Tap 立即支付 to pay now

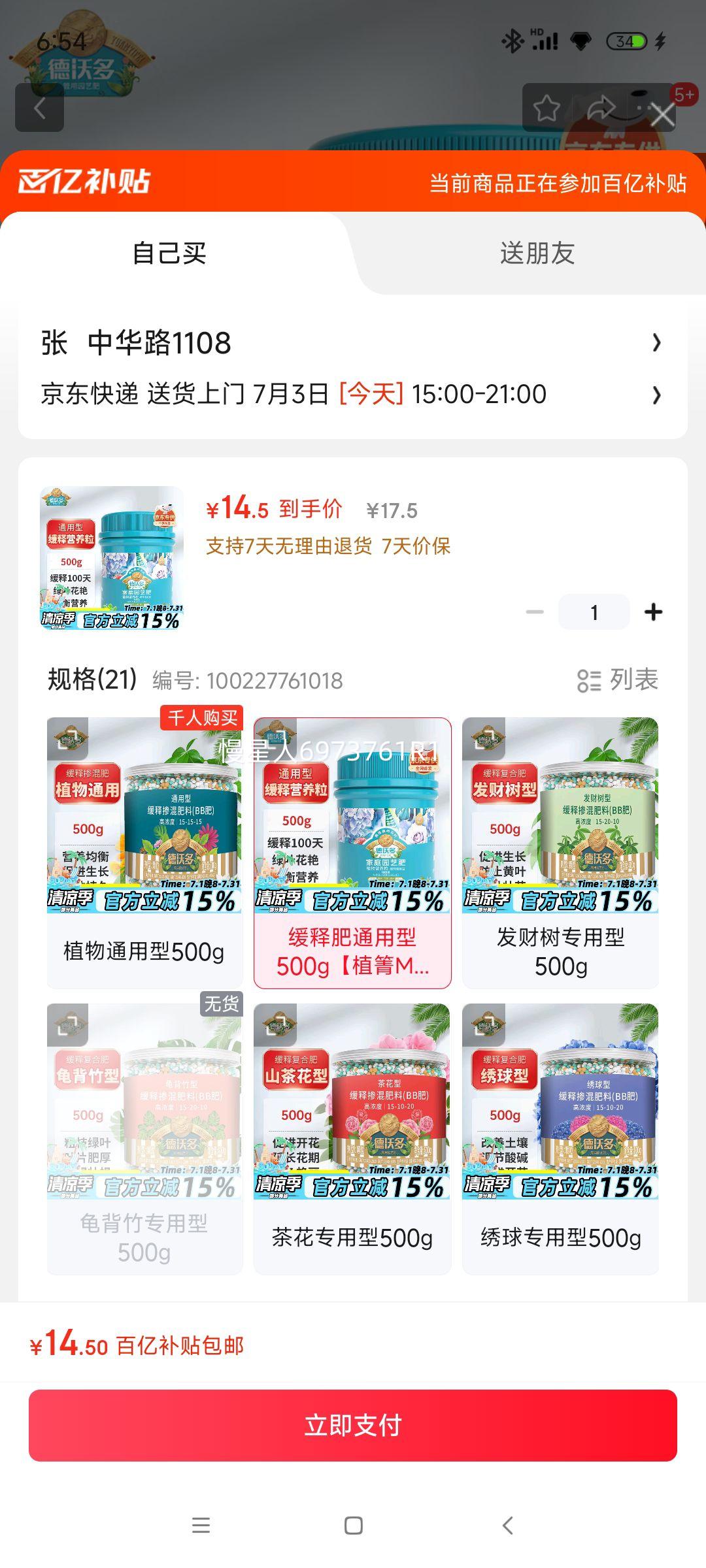tap(352, 1426)
